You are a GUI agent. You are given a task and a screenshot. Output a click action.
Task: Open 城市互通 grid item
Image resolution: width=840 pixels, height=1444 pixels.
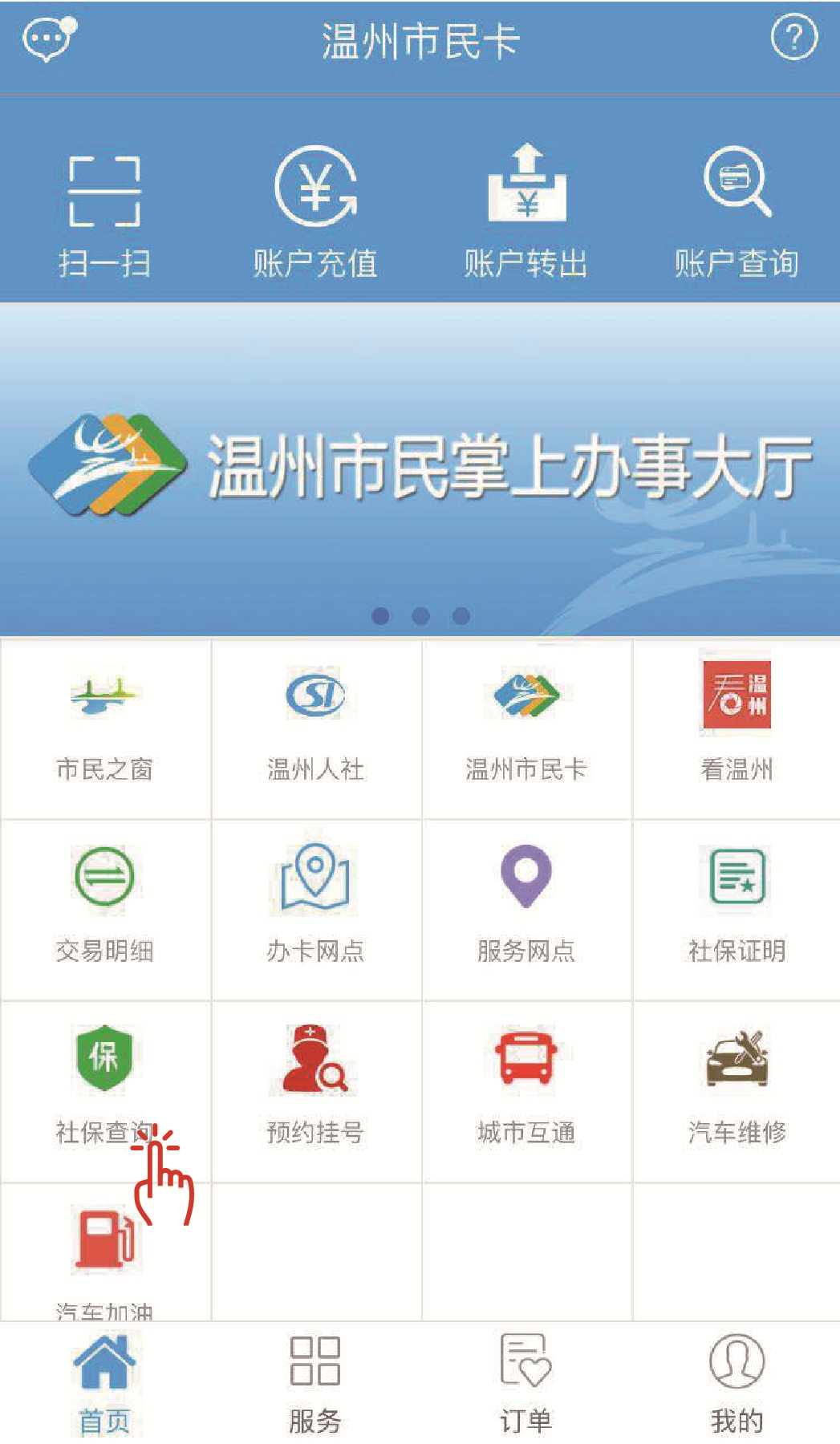pyautogui.click(x=526, y=1087)
